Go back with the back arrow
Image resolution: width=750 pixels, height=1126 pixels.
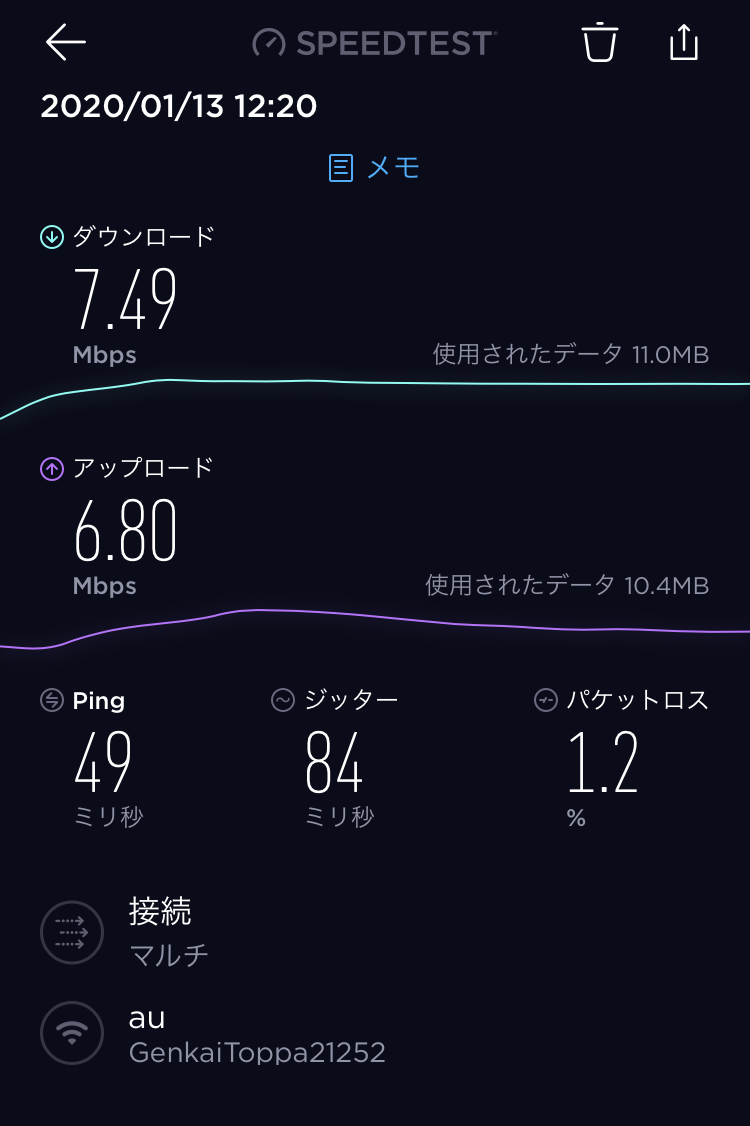(64, 42)
